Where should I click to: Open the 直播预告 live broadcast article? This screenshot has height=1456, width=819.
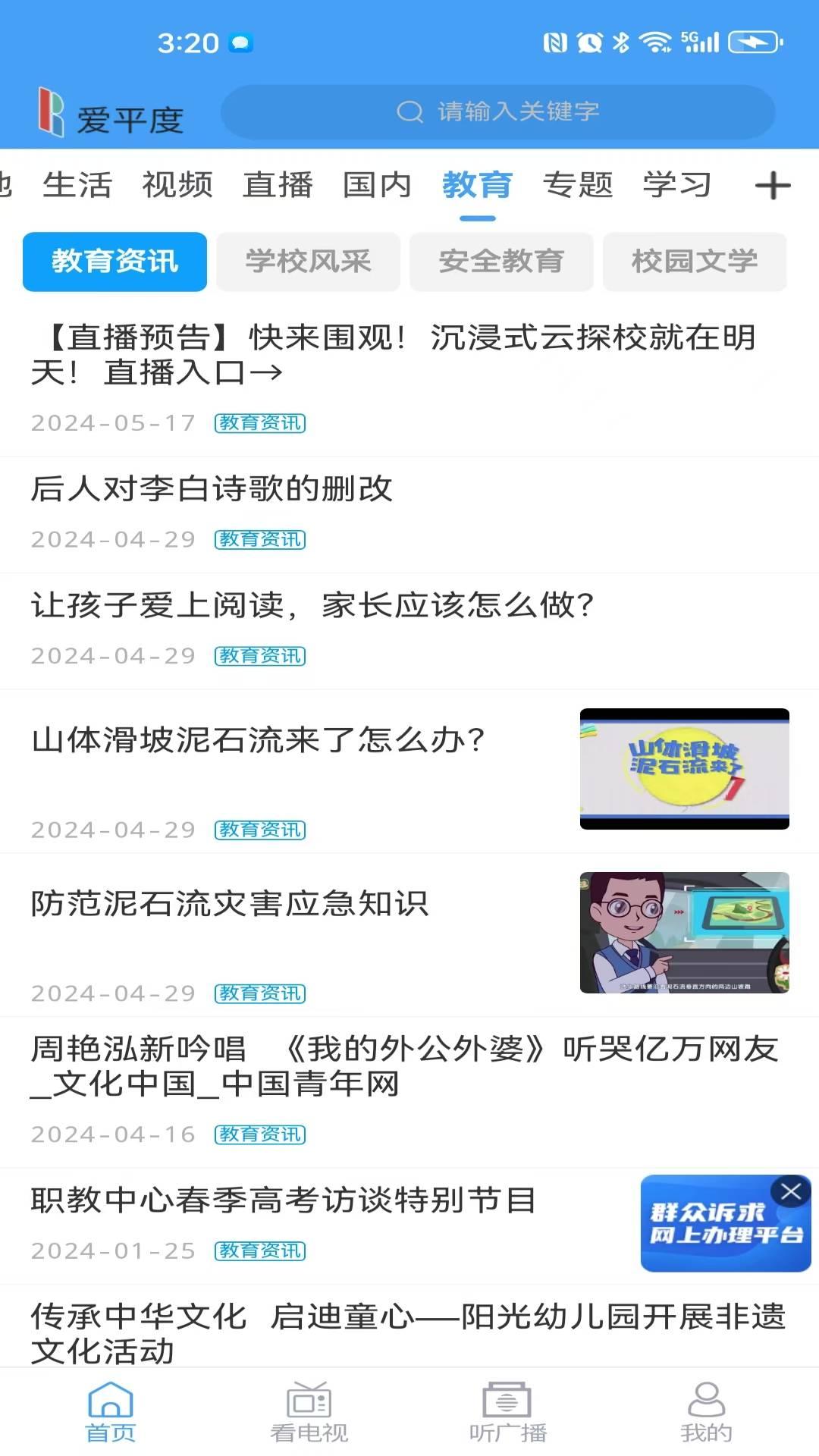[x=394, y=356]
